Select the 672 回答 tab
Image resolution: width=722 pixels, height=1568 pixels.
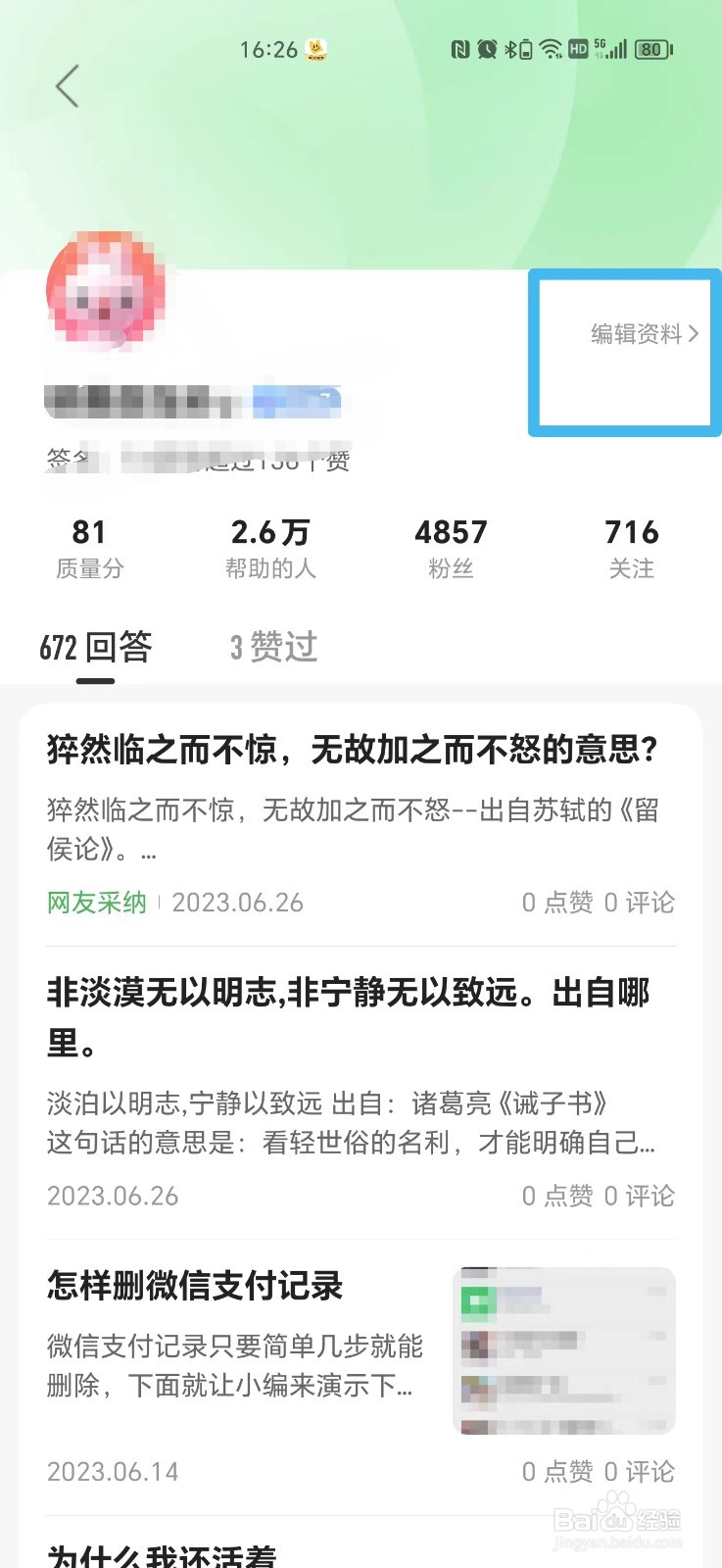pos(96,647)
